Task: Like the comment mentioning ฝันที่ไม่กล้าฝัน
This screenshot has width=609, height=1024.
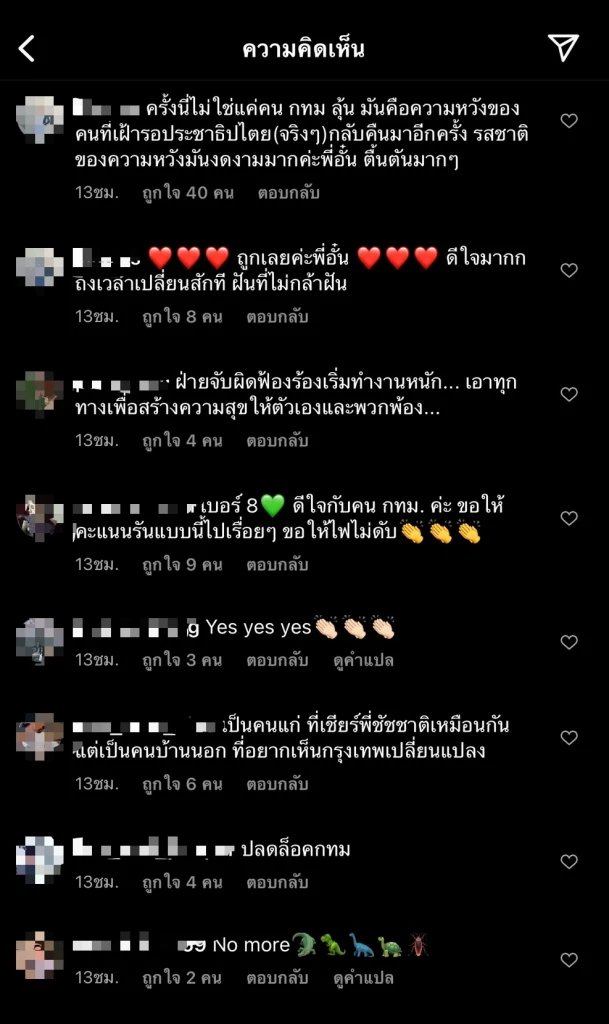Action: click(x=569, y=270)
